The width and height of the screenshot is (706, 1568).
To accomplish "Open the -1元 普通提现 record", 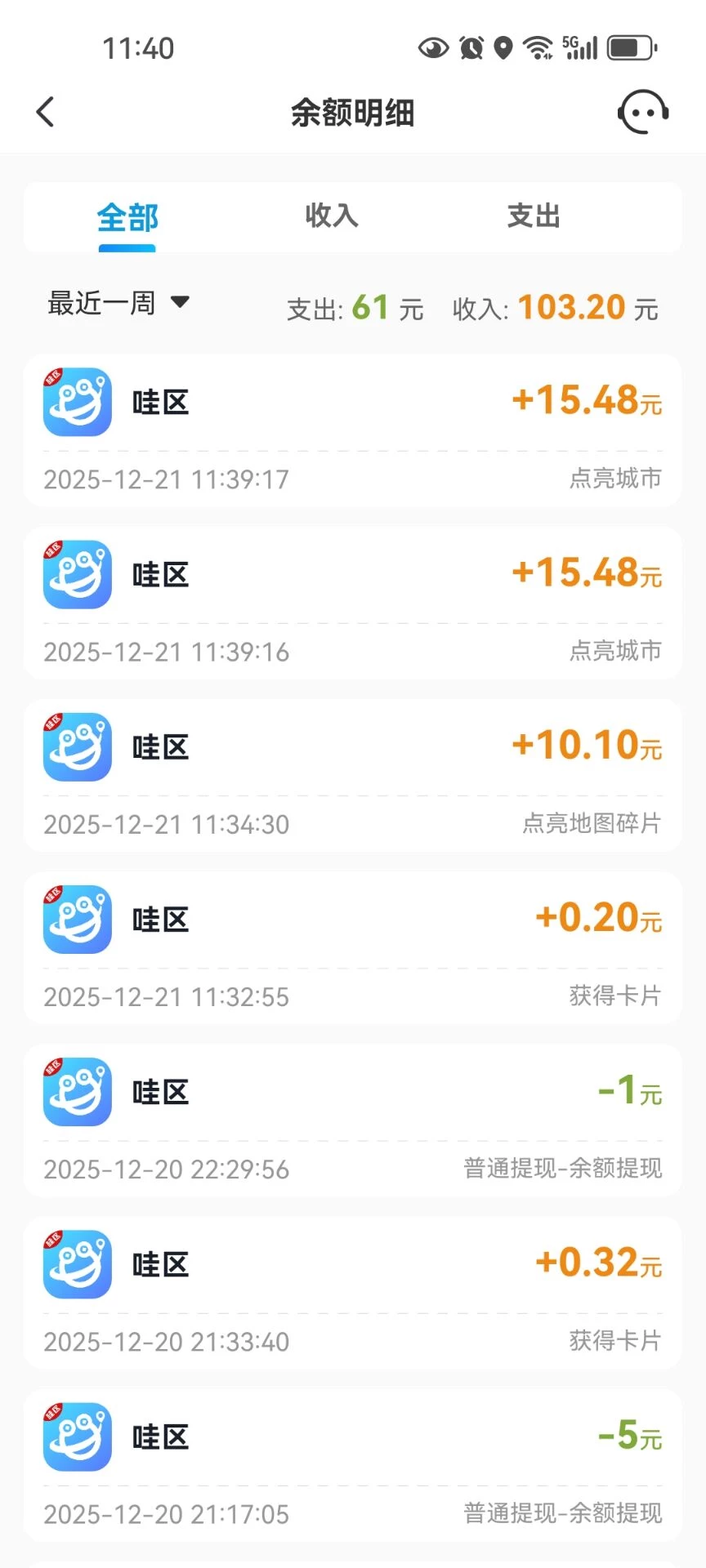I will (353, 1120).
